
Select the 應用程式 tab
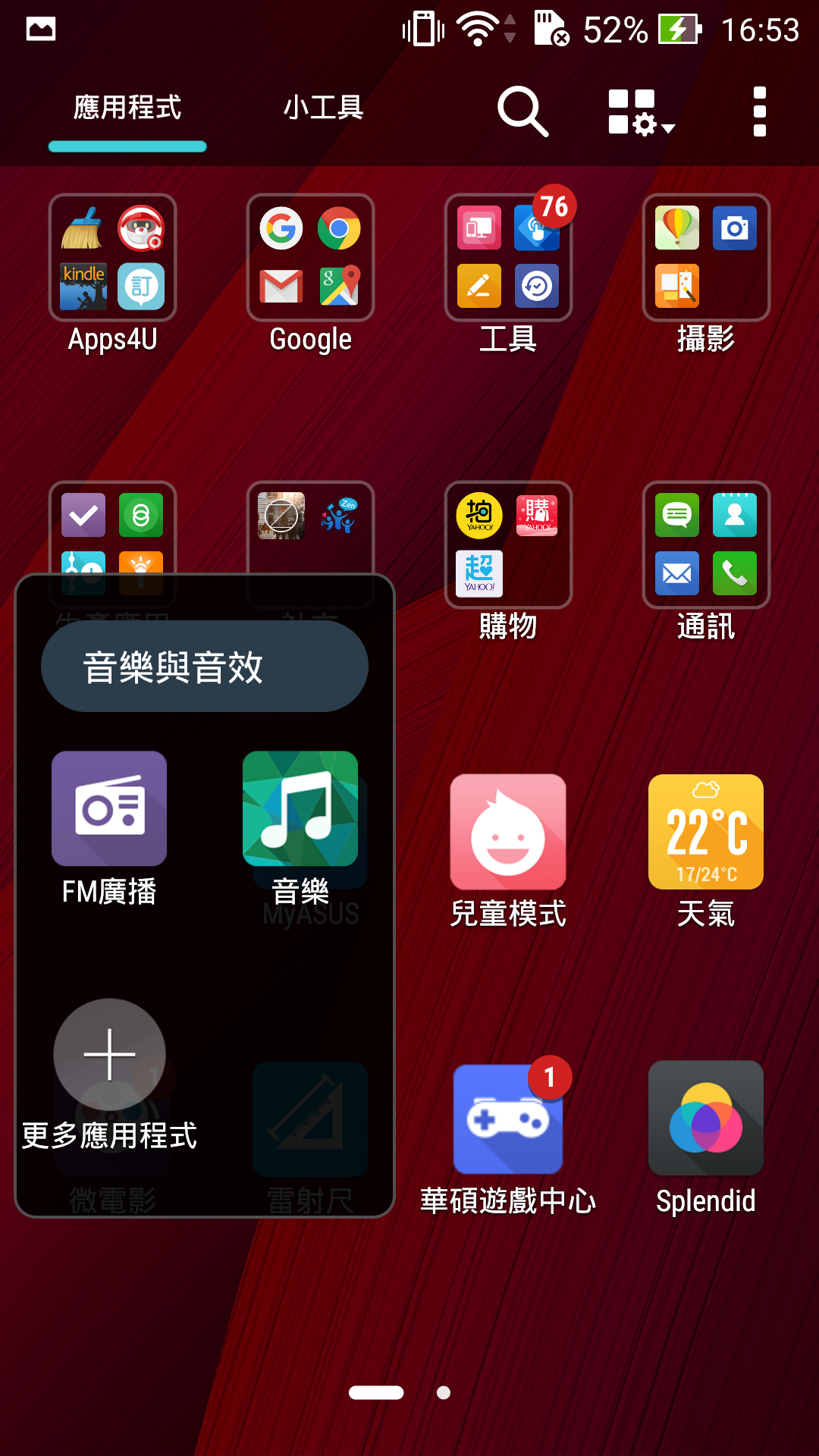point(127,108)
